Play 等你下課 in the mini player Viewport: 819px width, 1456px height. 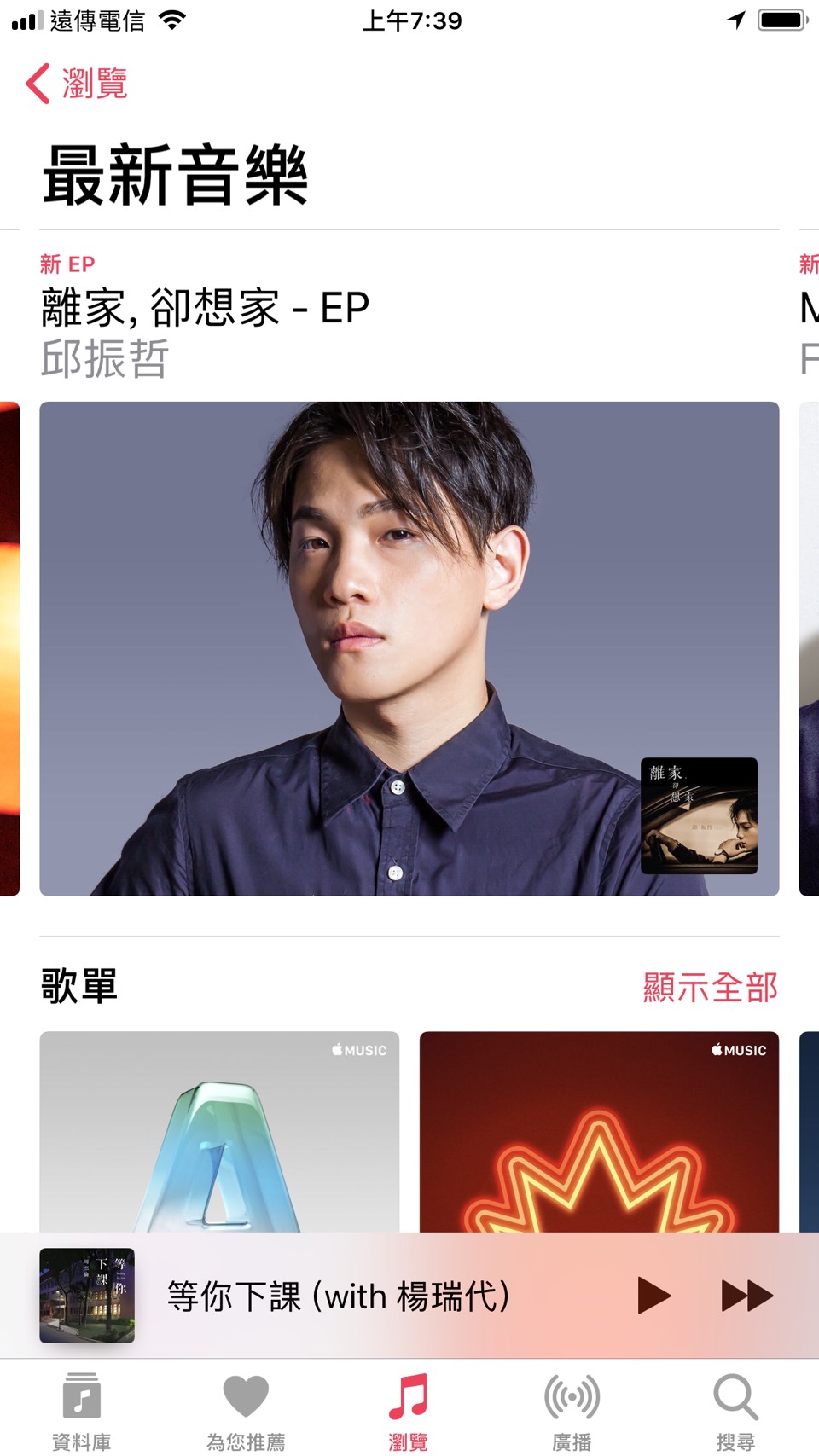coord(653,1296)
